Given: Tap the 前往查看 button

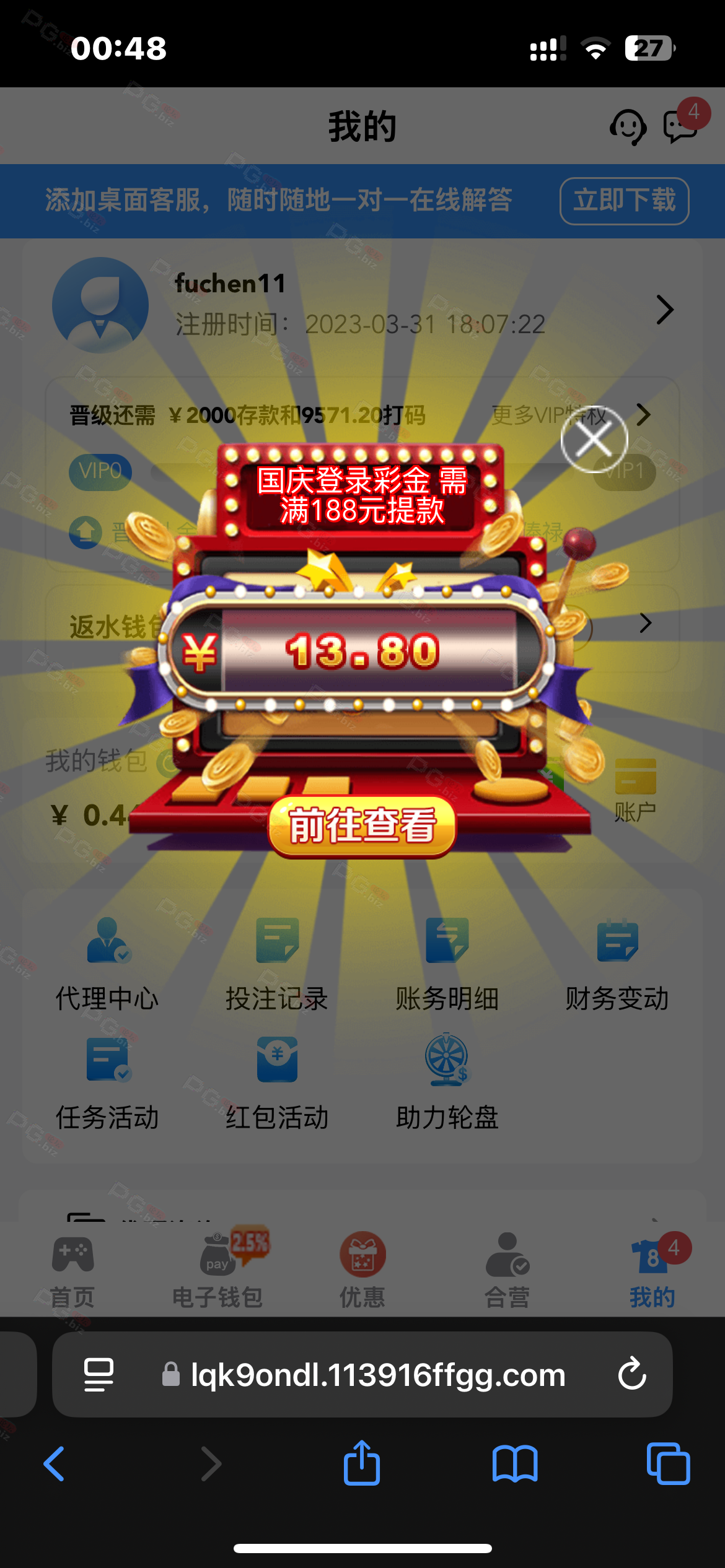Looking at the screenshot, I should point(362,826).
